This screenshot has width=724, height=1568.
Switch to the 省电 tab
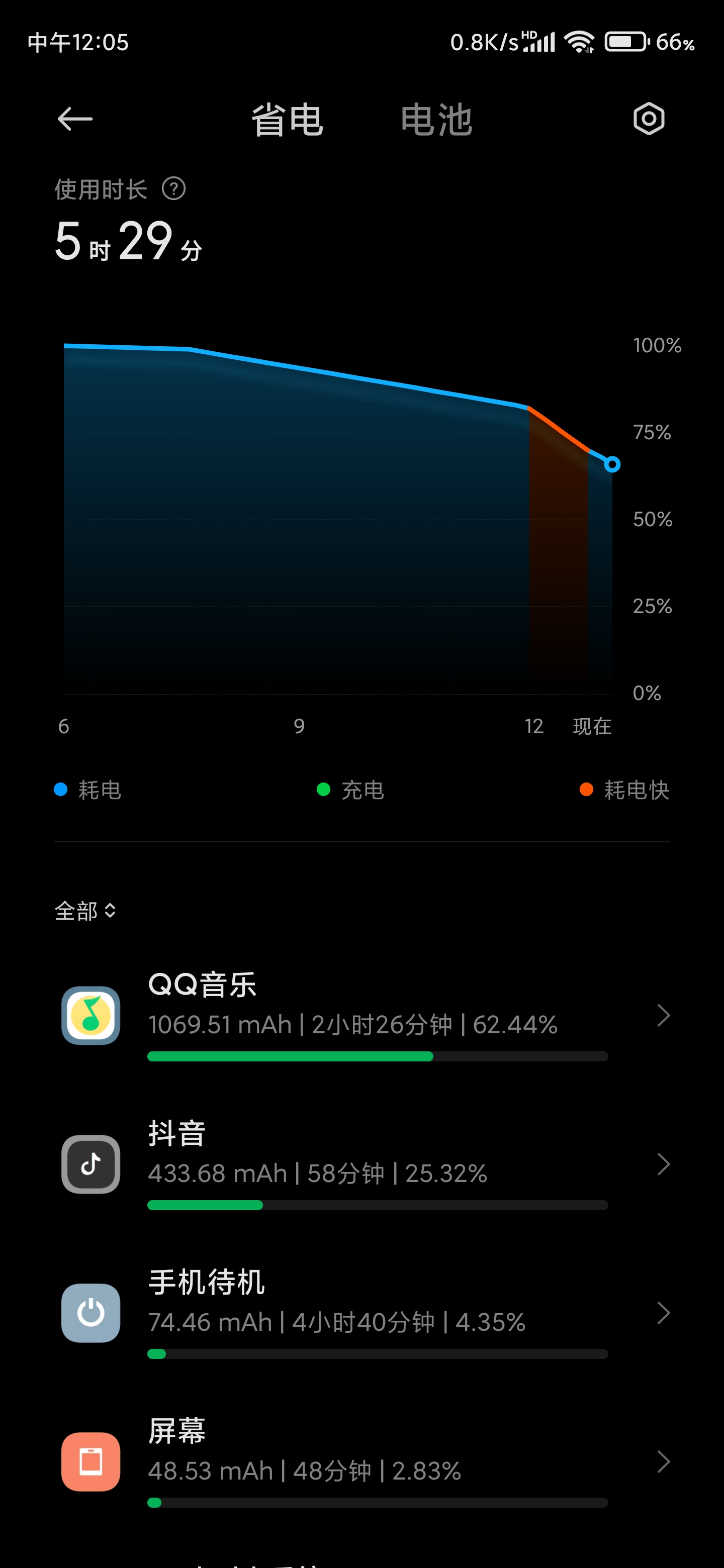tap(288, 119)
